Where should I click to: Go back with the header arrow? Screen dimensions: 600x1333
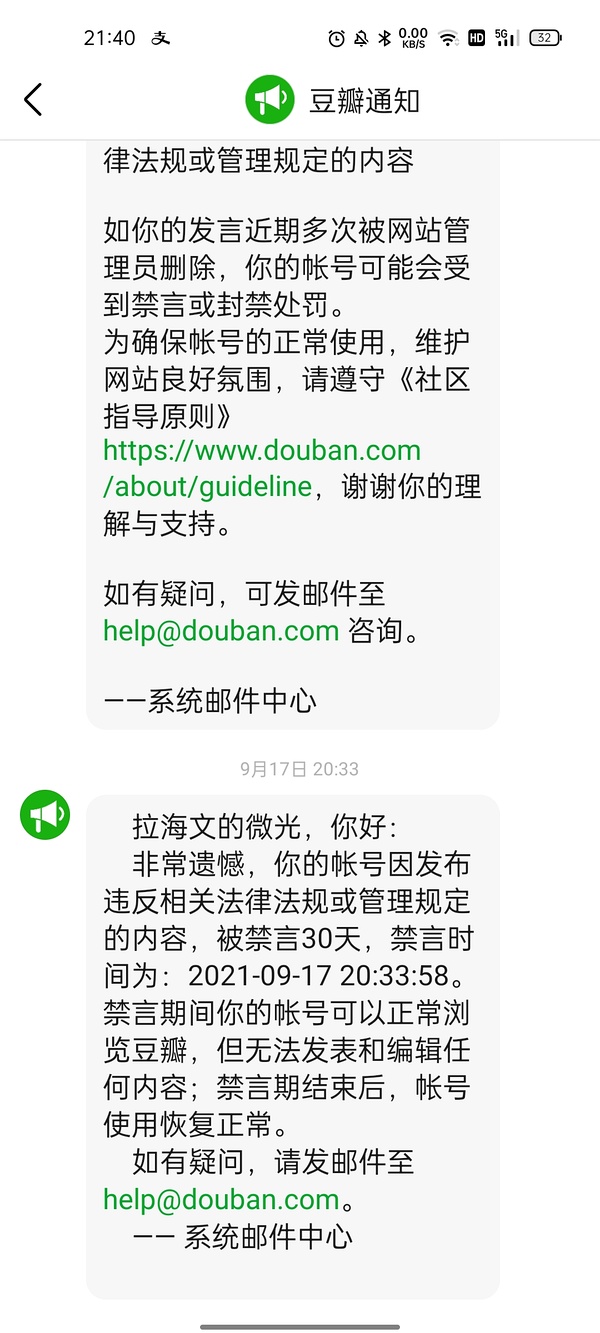pos(34,99)
